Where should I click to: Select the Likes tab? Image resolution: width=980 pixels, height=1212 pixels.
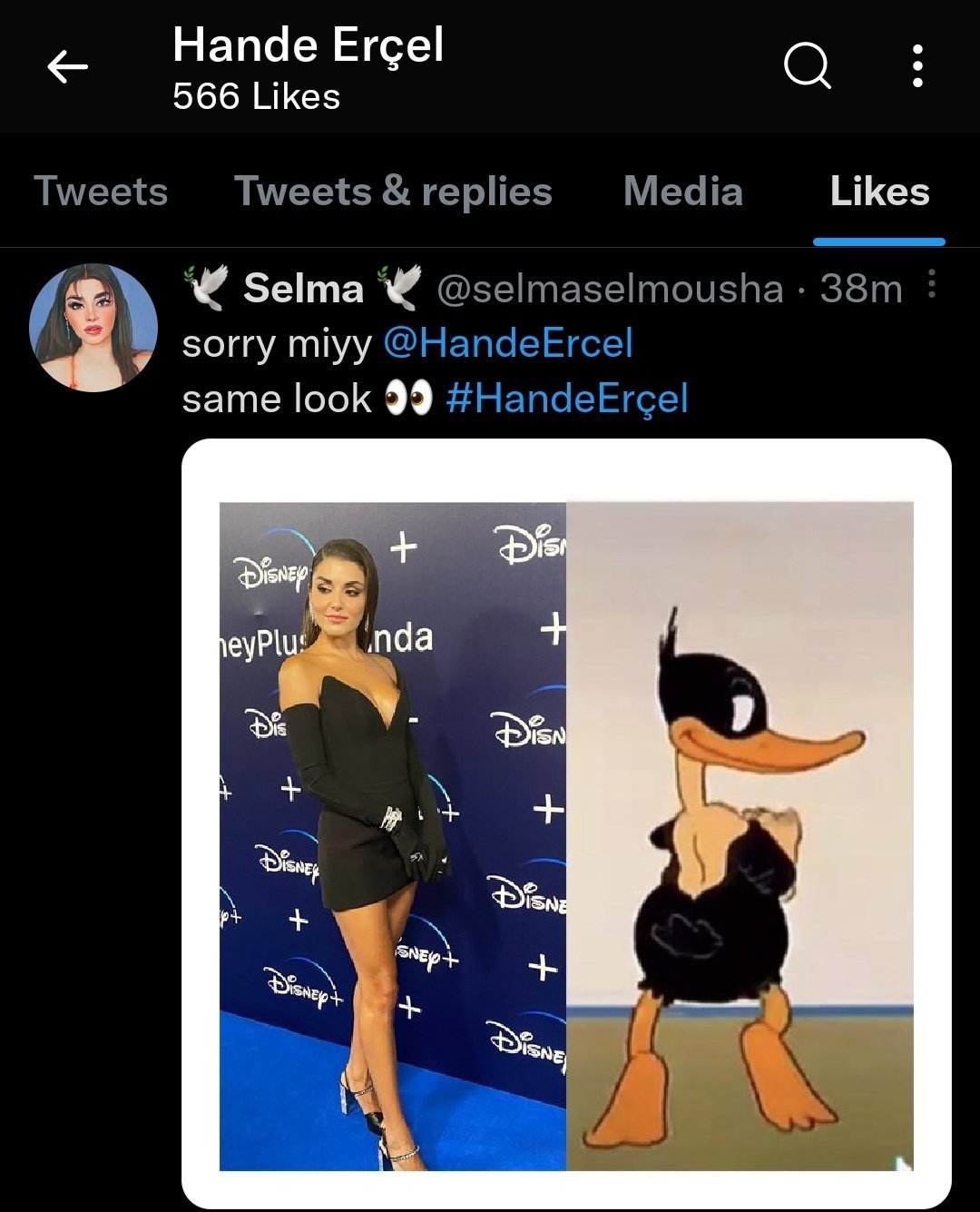coord(879,192)
